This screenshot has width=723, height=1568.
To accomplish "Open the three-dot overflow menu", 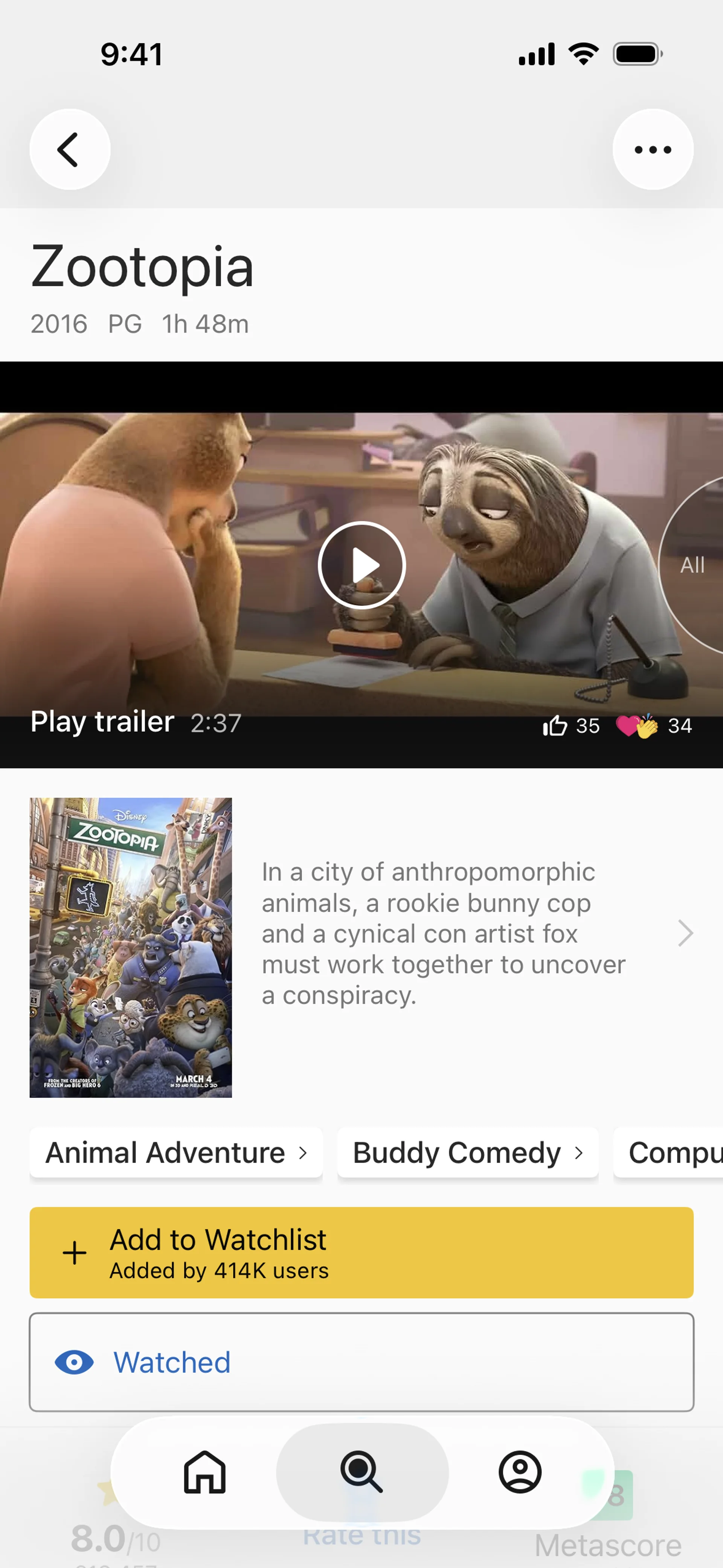I will click(653, 149).
